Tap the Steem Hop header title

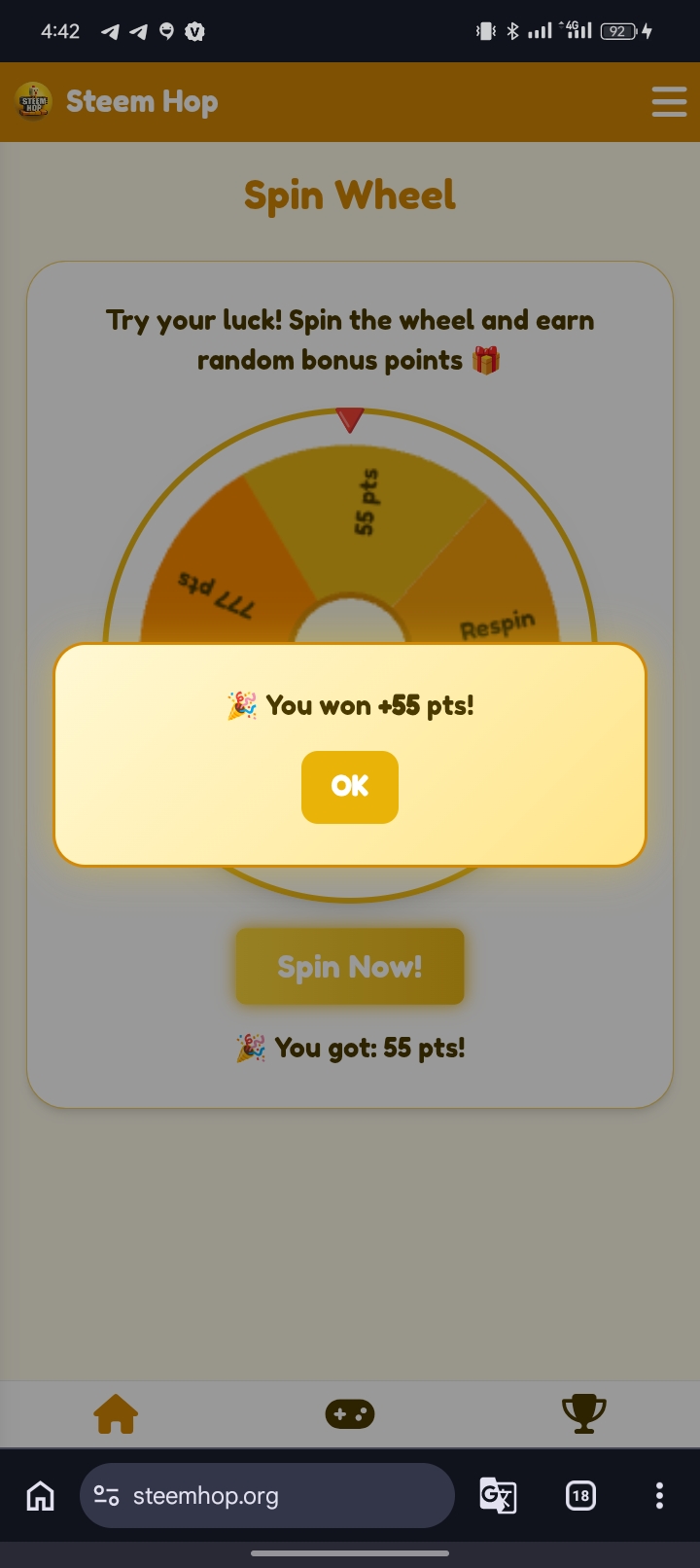142,101
